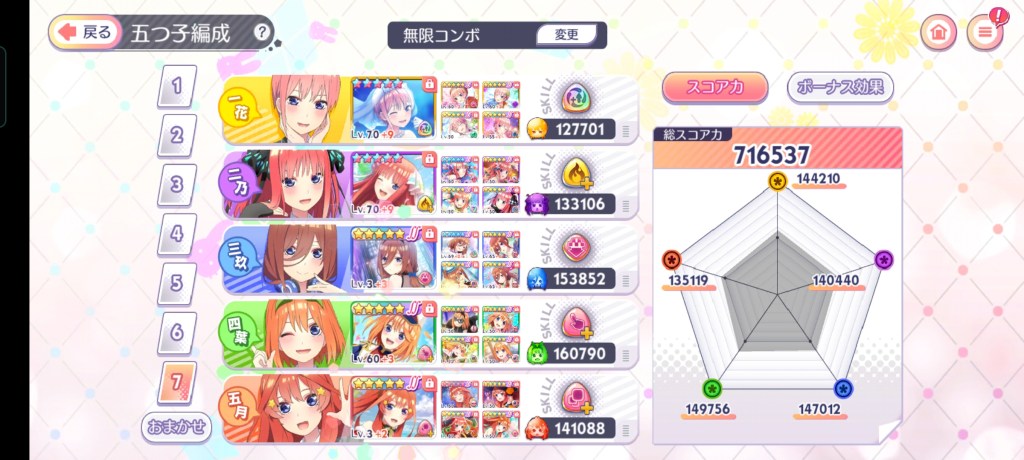Screen dimensions: 1024x460
Task: Select team slot 5
Action: (177, 283)
